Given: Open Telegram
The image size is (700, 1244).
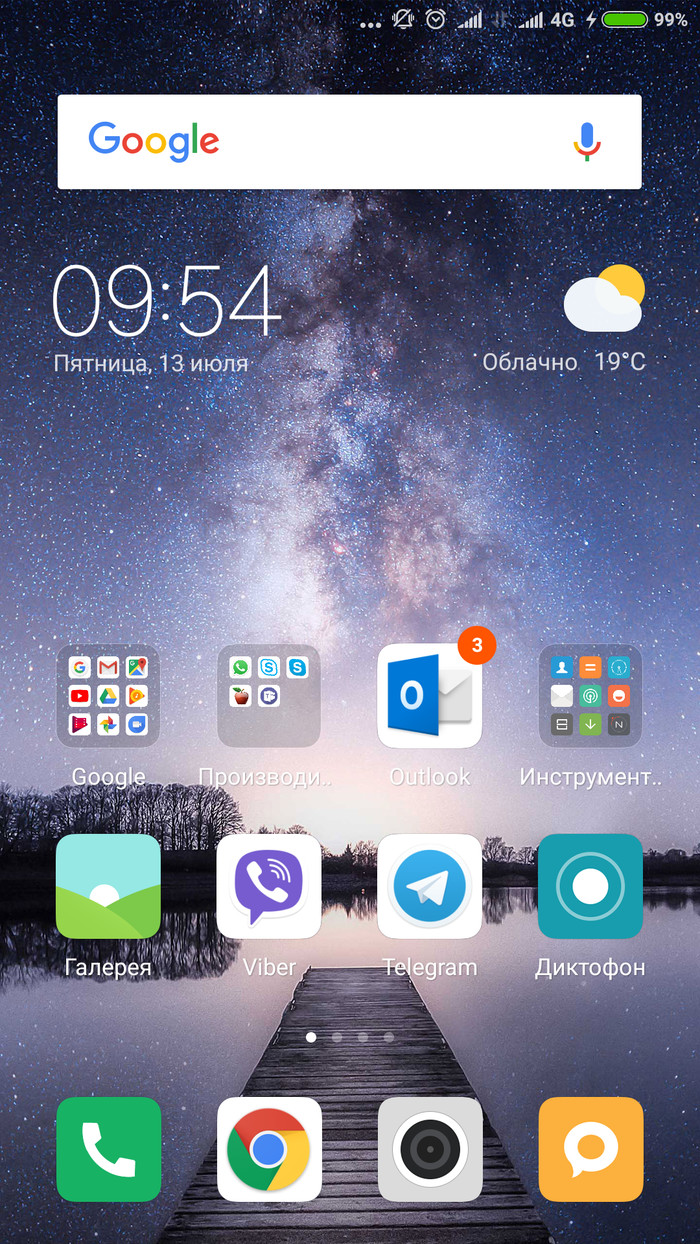Looking at the screenshot, I should tap(429, 886).
